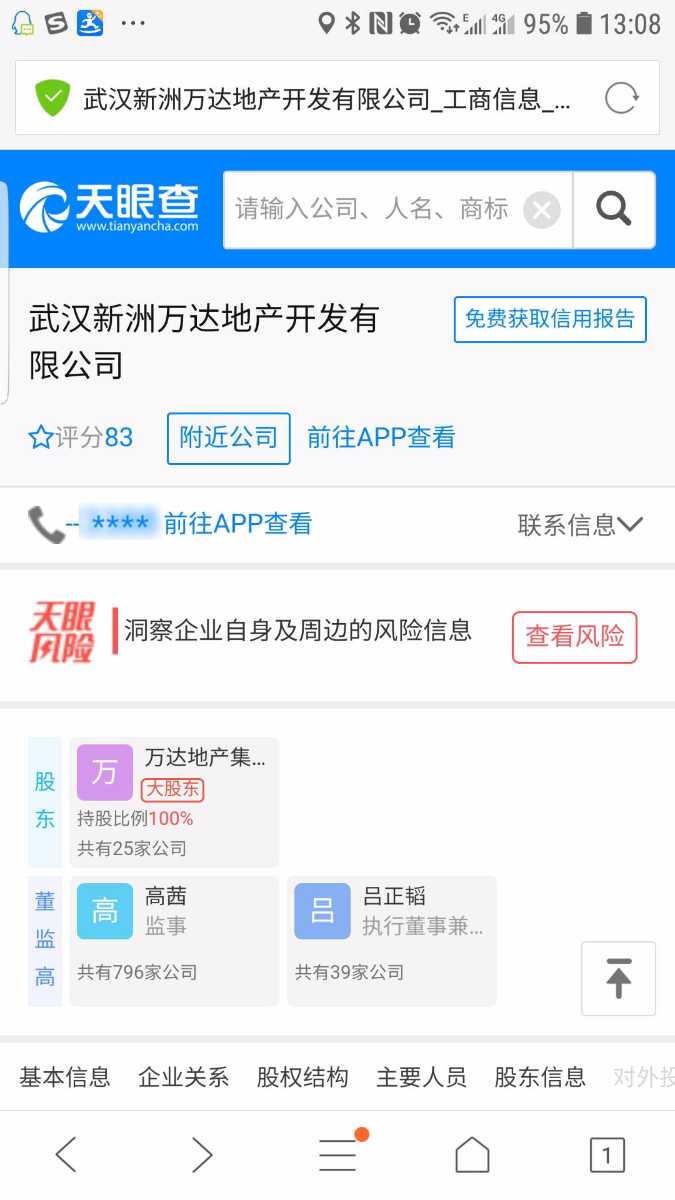Switch to the 股东信息 tab

click(540, 1077)
